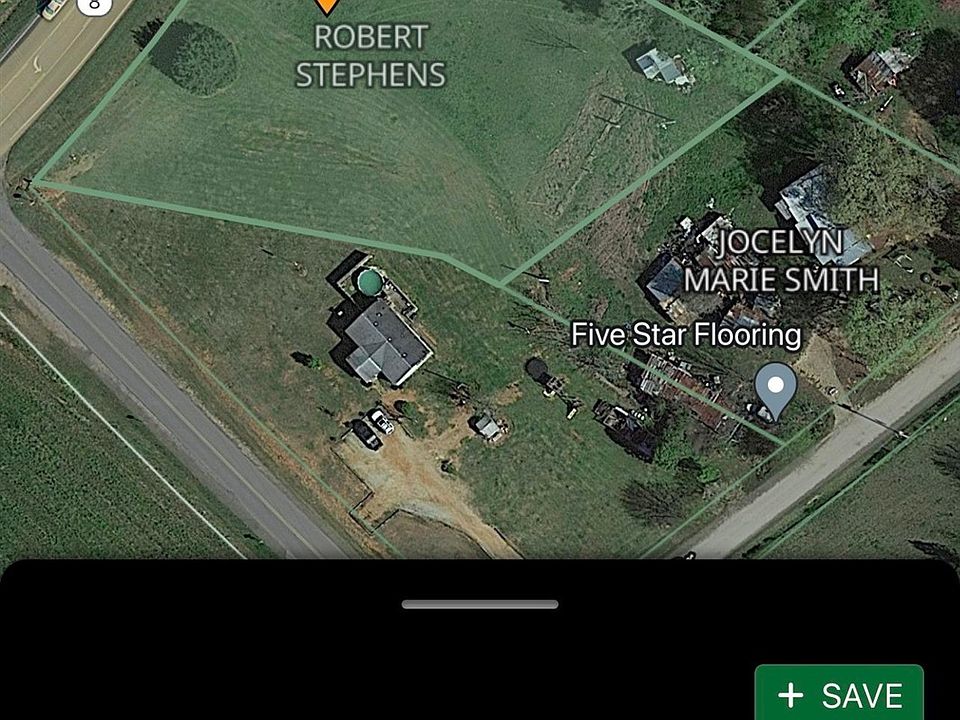The height and width of the screenshot is (720, 960).
Task: Tap the orange marker above Robert Stephens
Action: pos(326,6)
